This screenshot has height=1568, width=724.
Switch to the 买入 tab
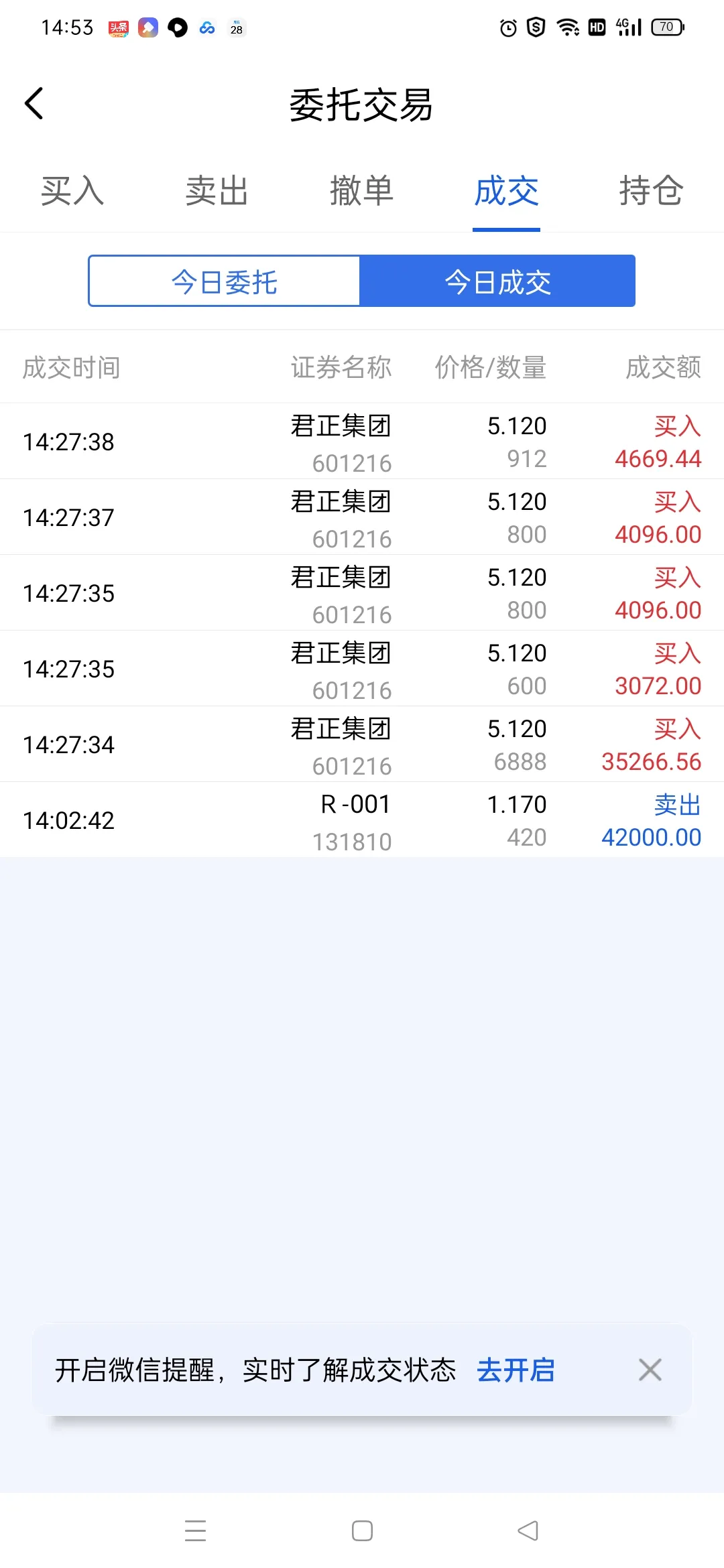[72, 191]
